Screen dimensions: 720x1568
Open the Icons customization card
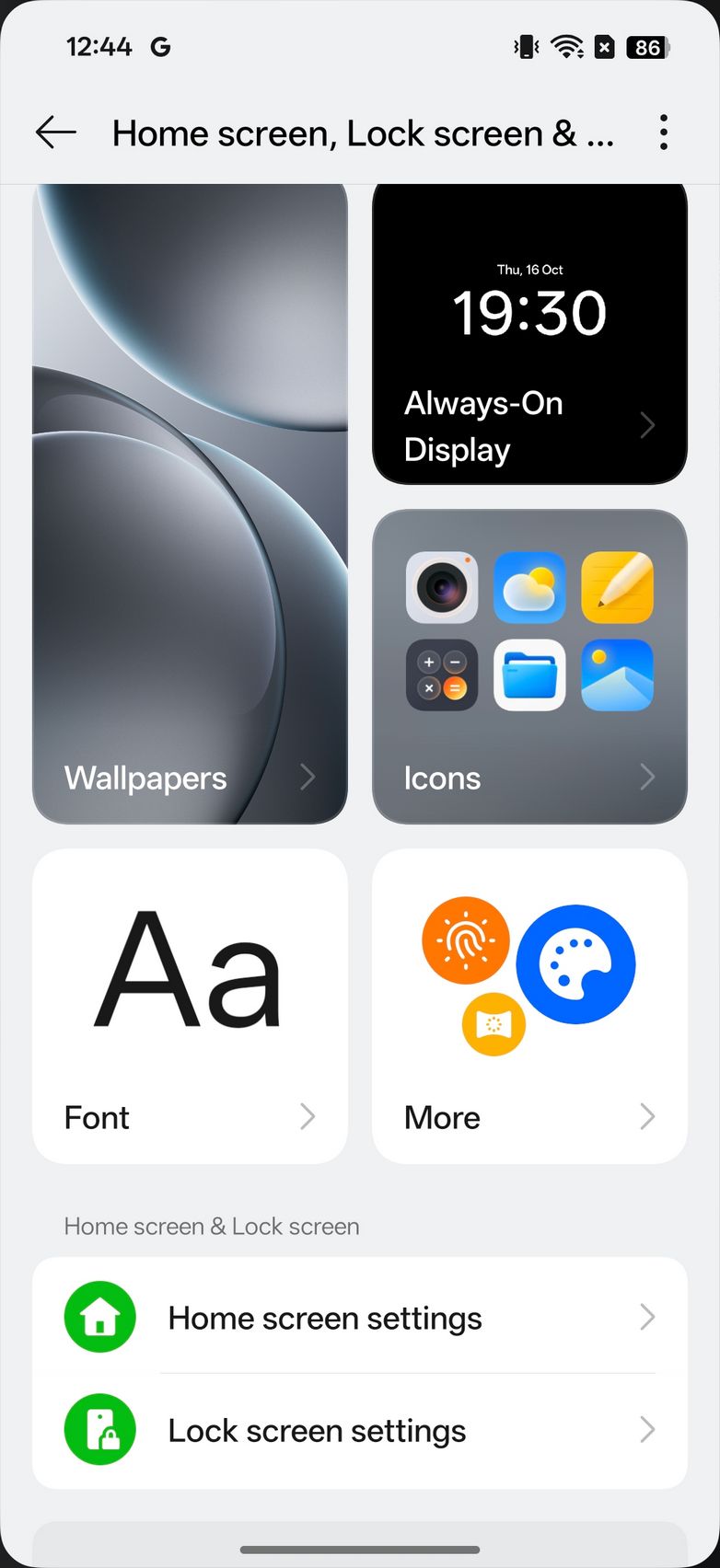(529, 666)
